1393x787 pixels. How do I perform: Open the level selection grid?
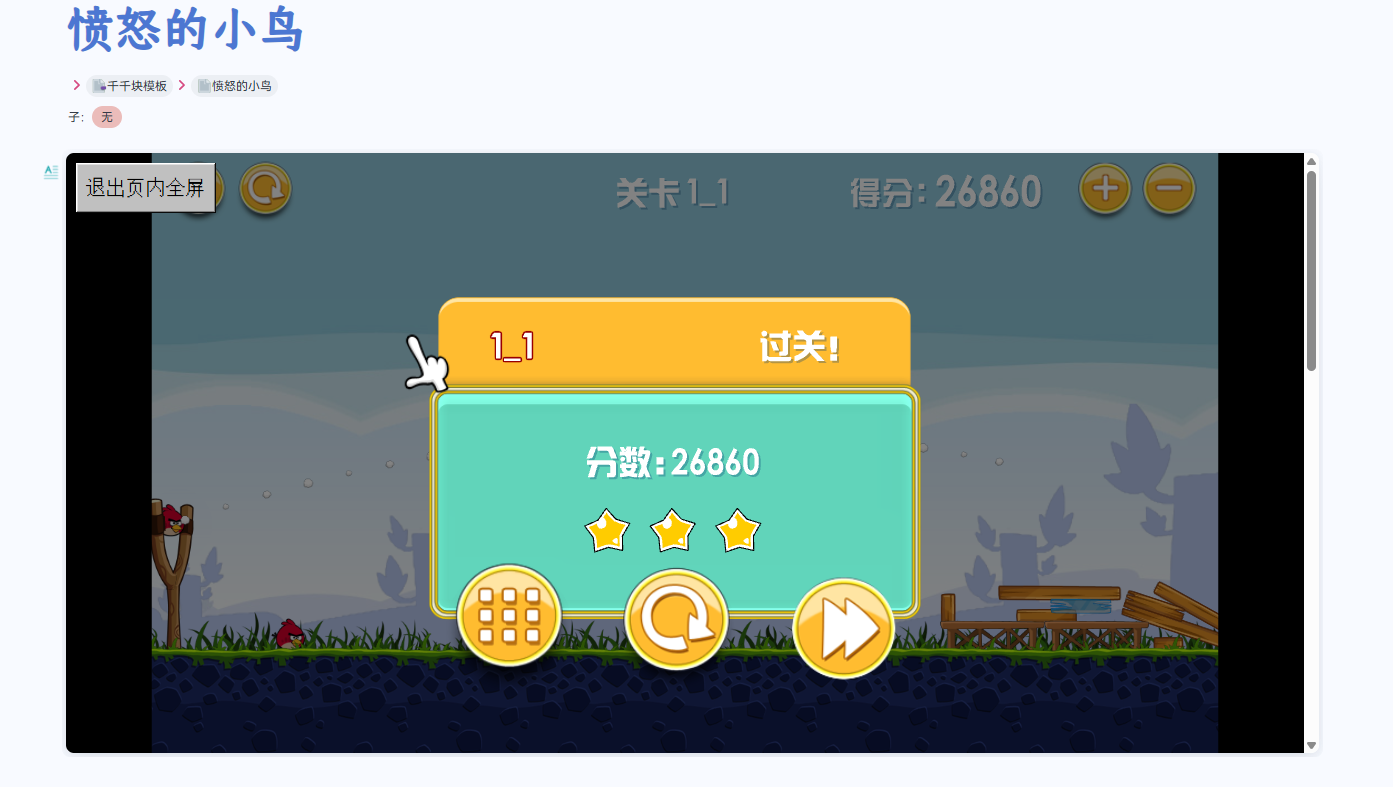click(508, 615)
